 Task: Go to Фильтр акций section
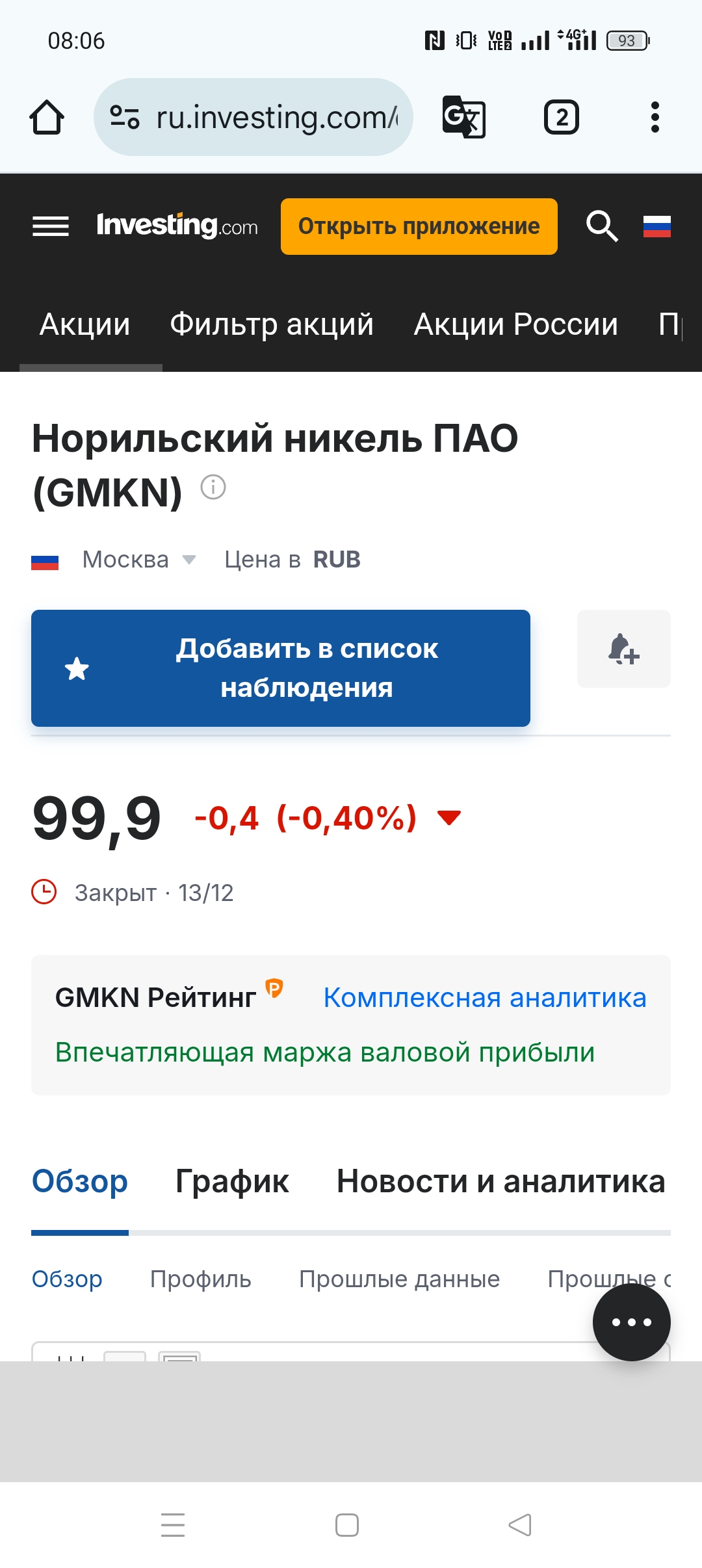(272, 324)
